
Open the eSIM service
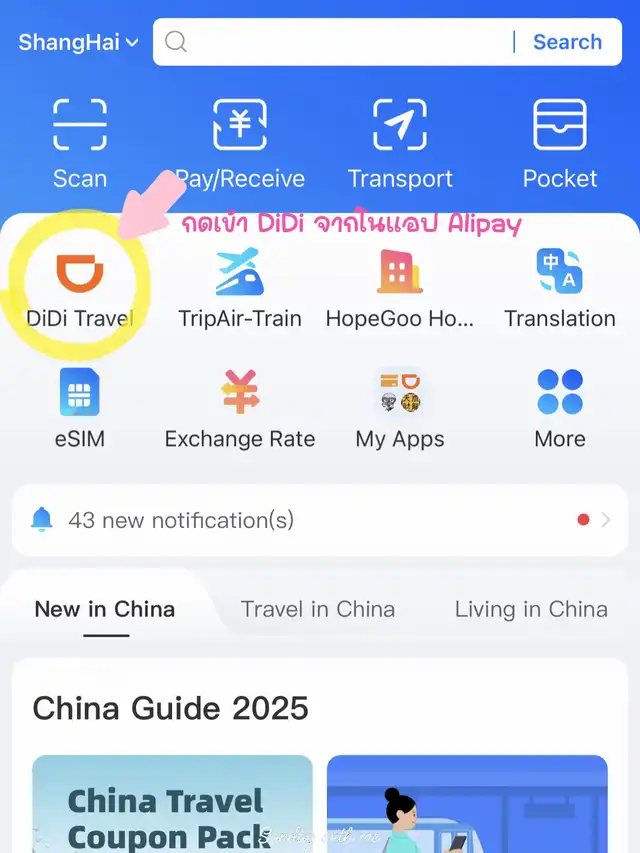80,407
